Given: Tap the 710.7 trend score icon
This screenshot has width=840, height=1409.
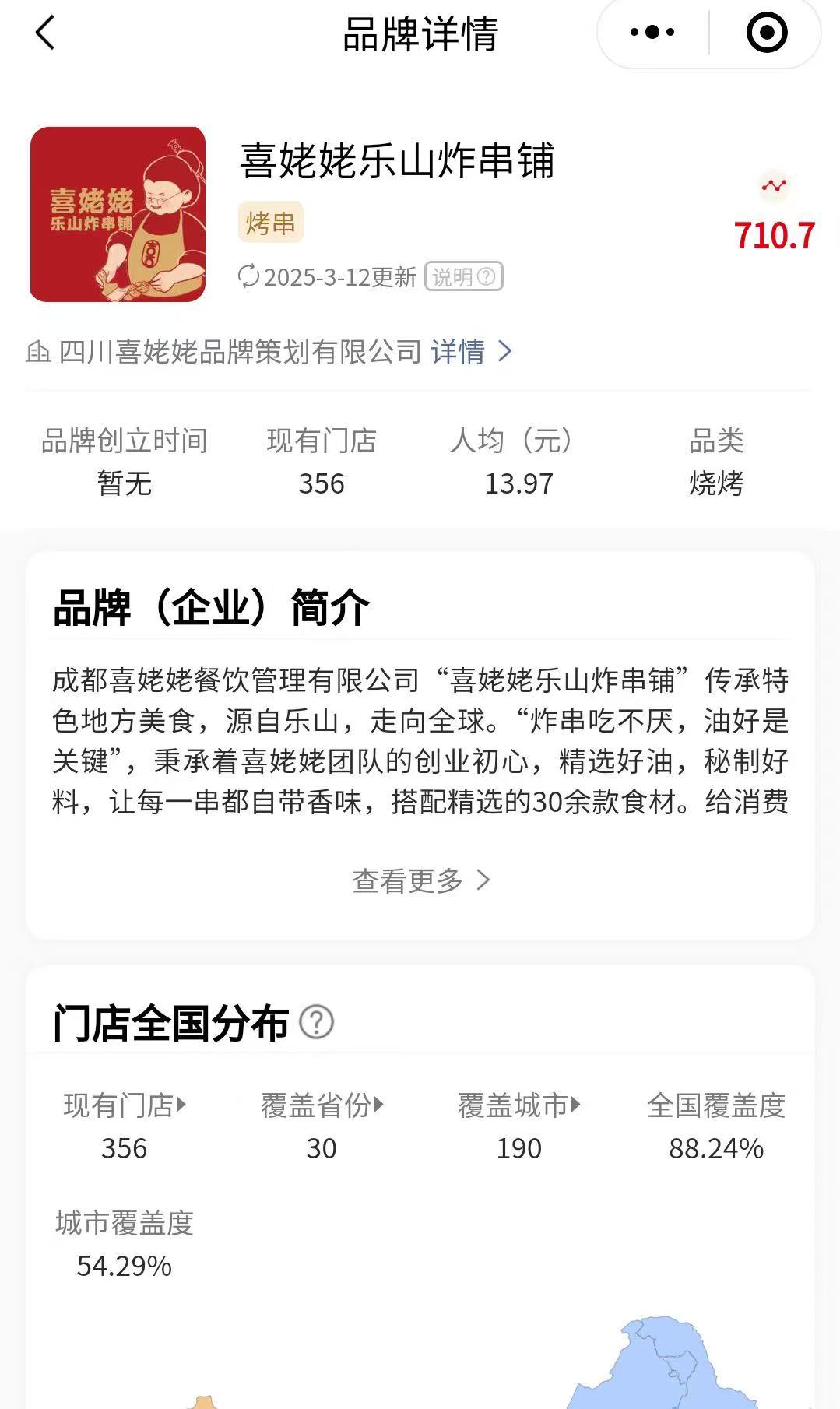Looking at the screenshot, I should click(774, 186).
